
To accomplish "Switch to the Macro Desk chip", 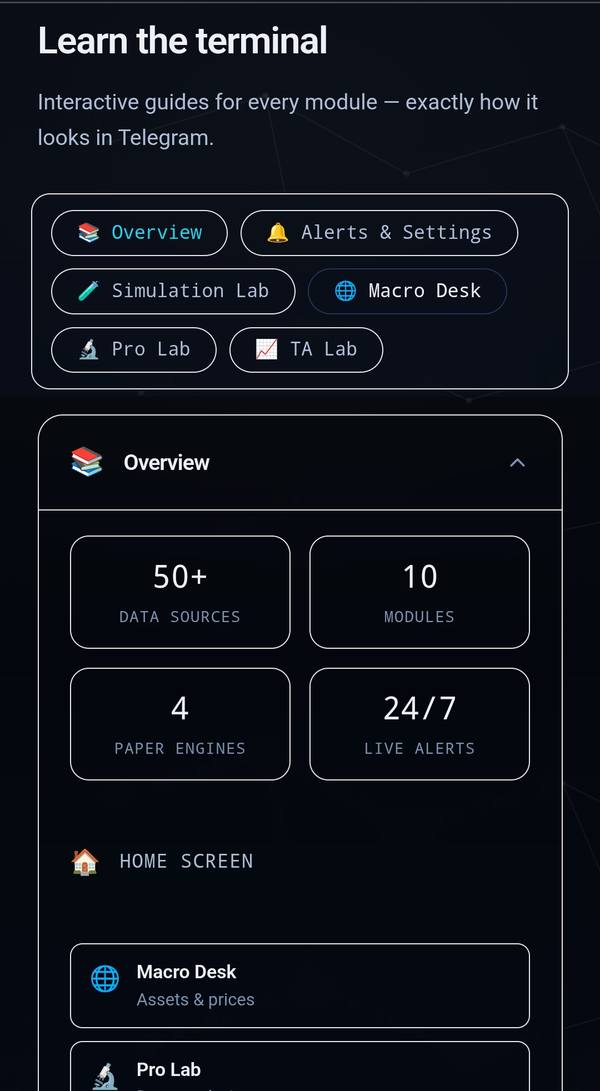I will 407,291.
